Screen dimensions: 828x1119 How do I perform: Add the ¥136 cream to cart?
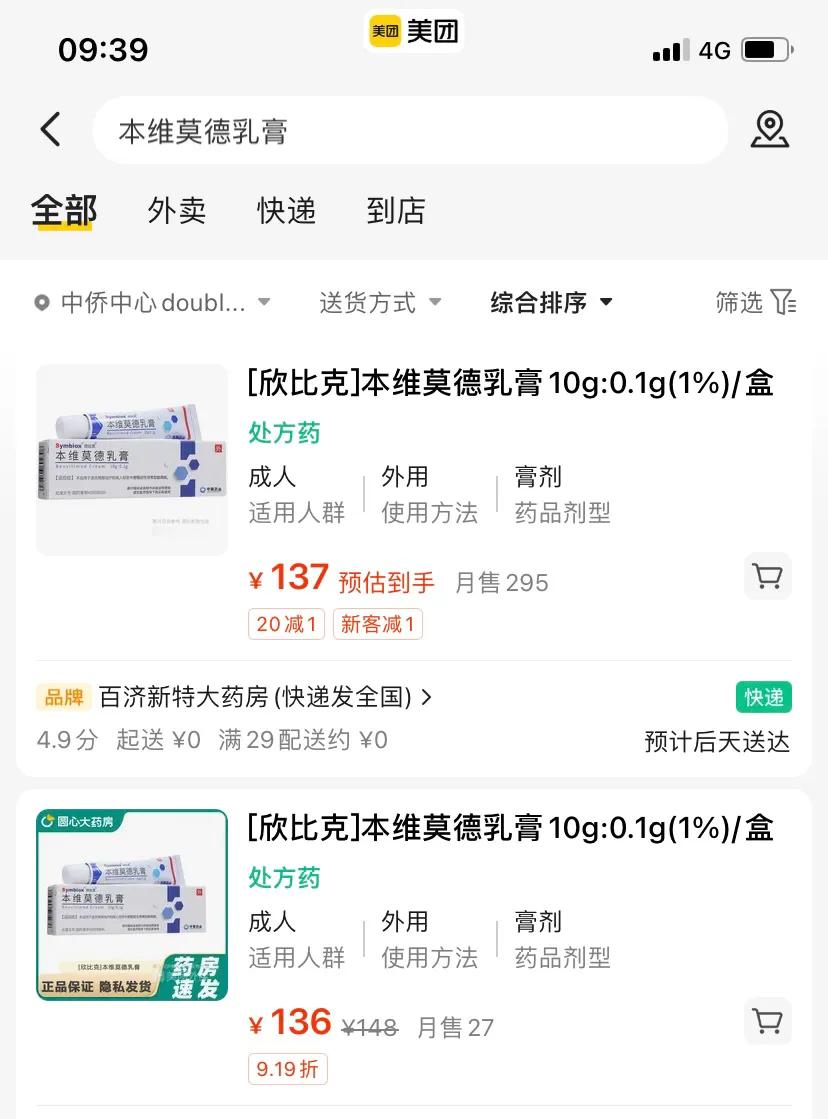(767, 1021)
